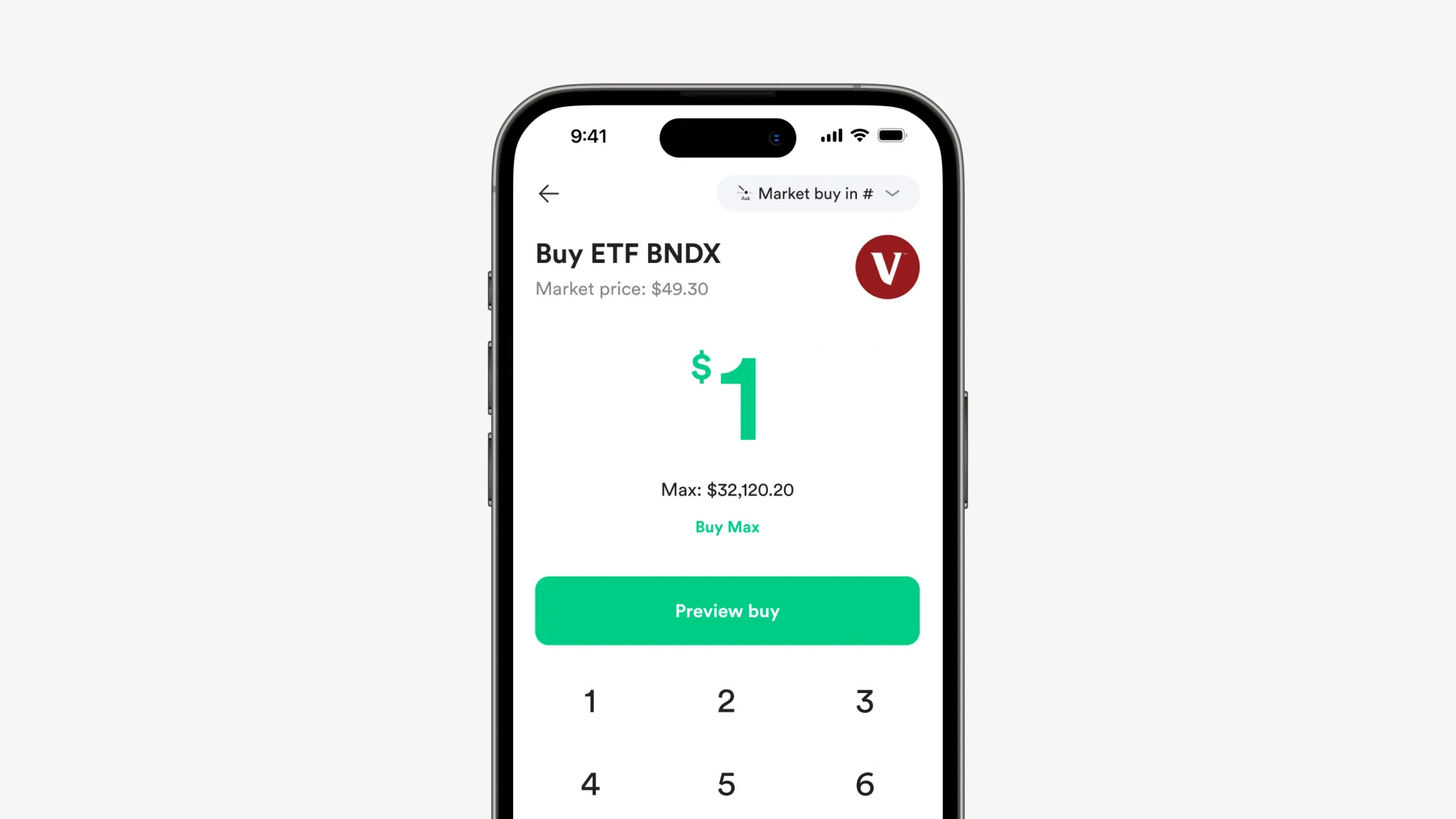Expand the Market buy in # dropdown

click(818, 194)
